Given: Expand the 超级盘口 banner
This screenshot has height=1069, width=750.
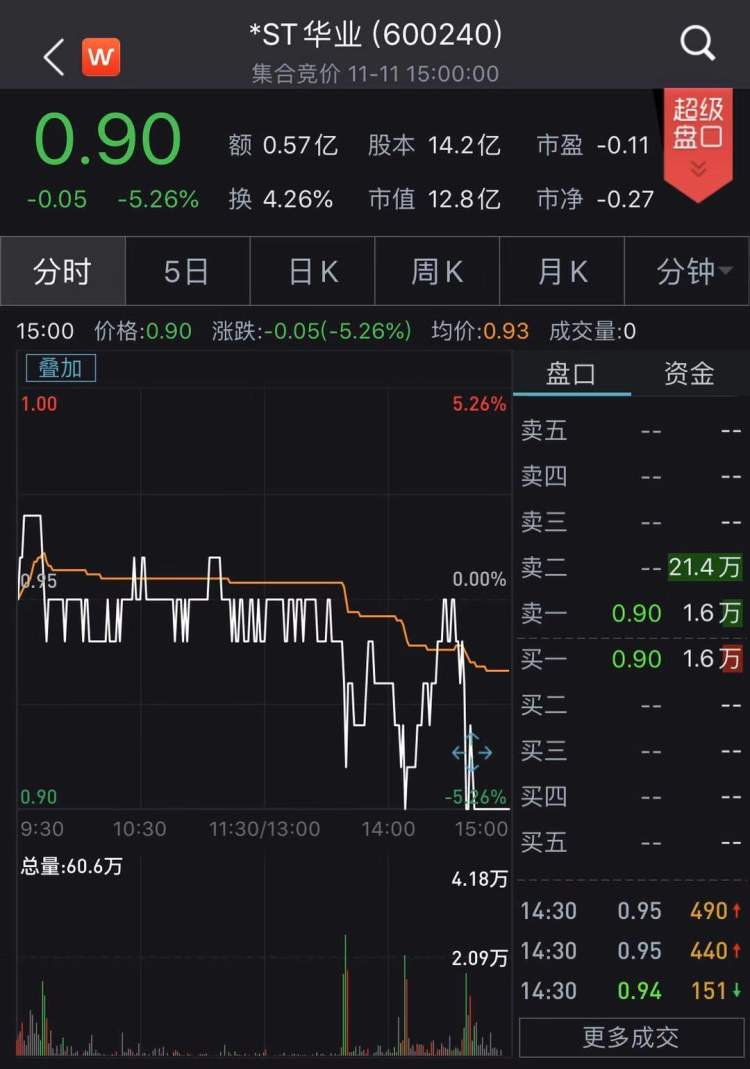Looking at the screenshot, I should [698, 140].
